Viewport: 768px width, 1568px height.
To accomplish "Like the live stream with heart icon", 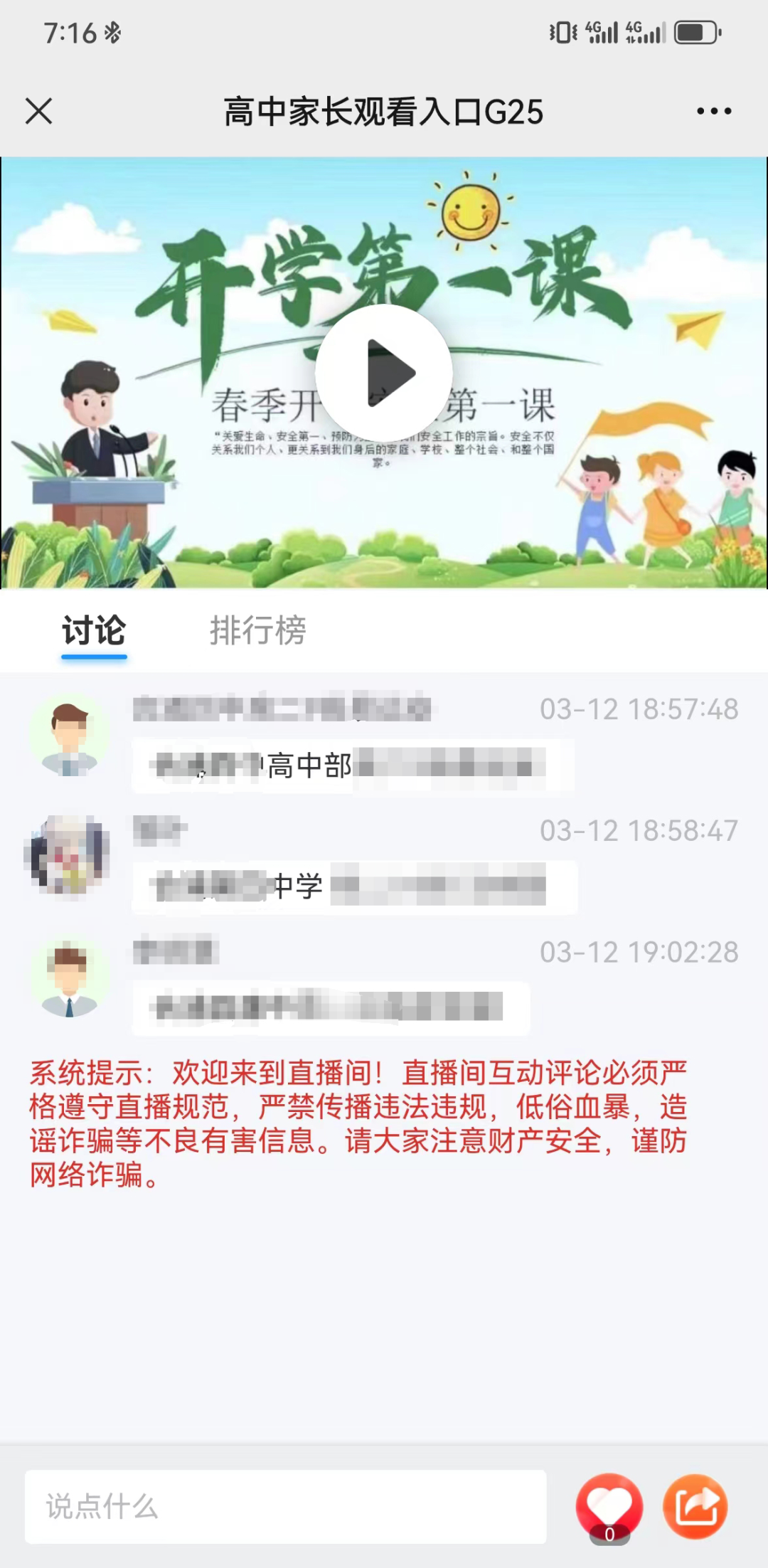I will pos(609,1506).
